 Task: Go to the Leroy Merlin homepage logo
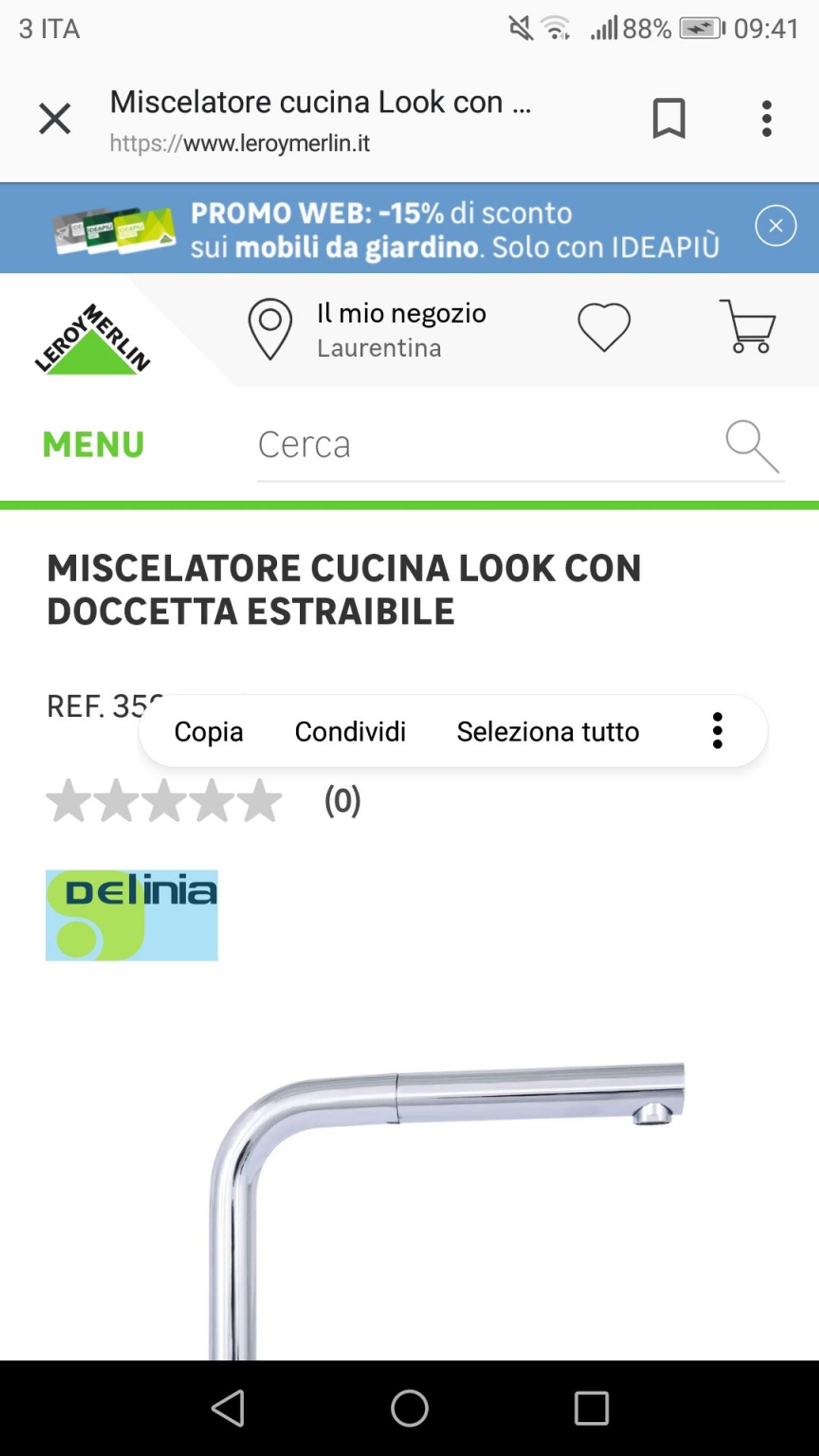pyautogui.click(x=92, y=340)
